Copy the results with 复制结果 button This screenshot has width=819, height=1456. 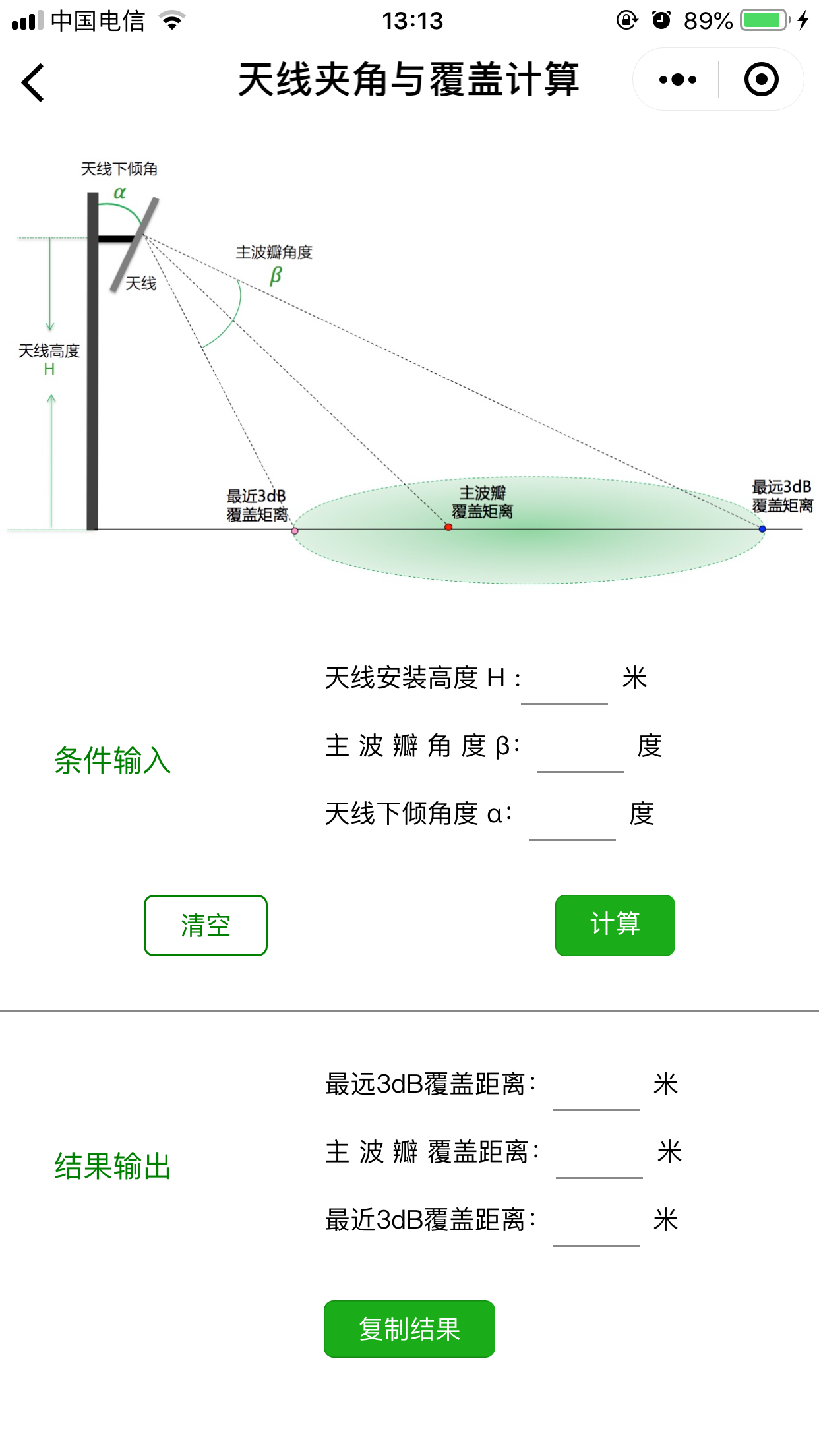(409, 1329)
